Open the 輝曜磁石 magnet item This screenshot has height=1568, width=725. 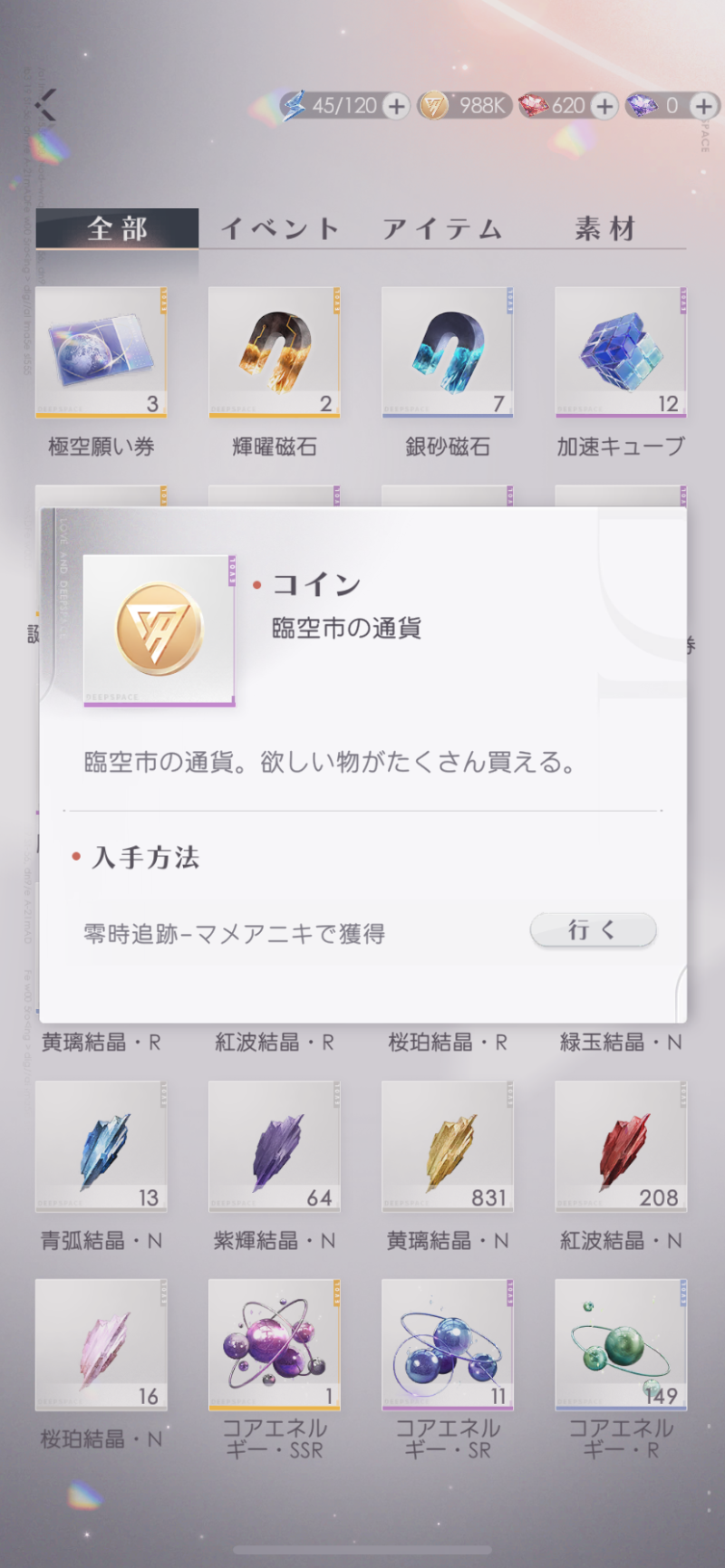[x=274, y=351]
